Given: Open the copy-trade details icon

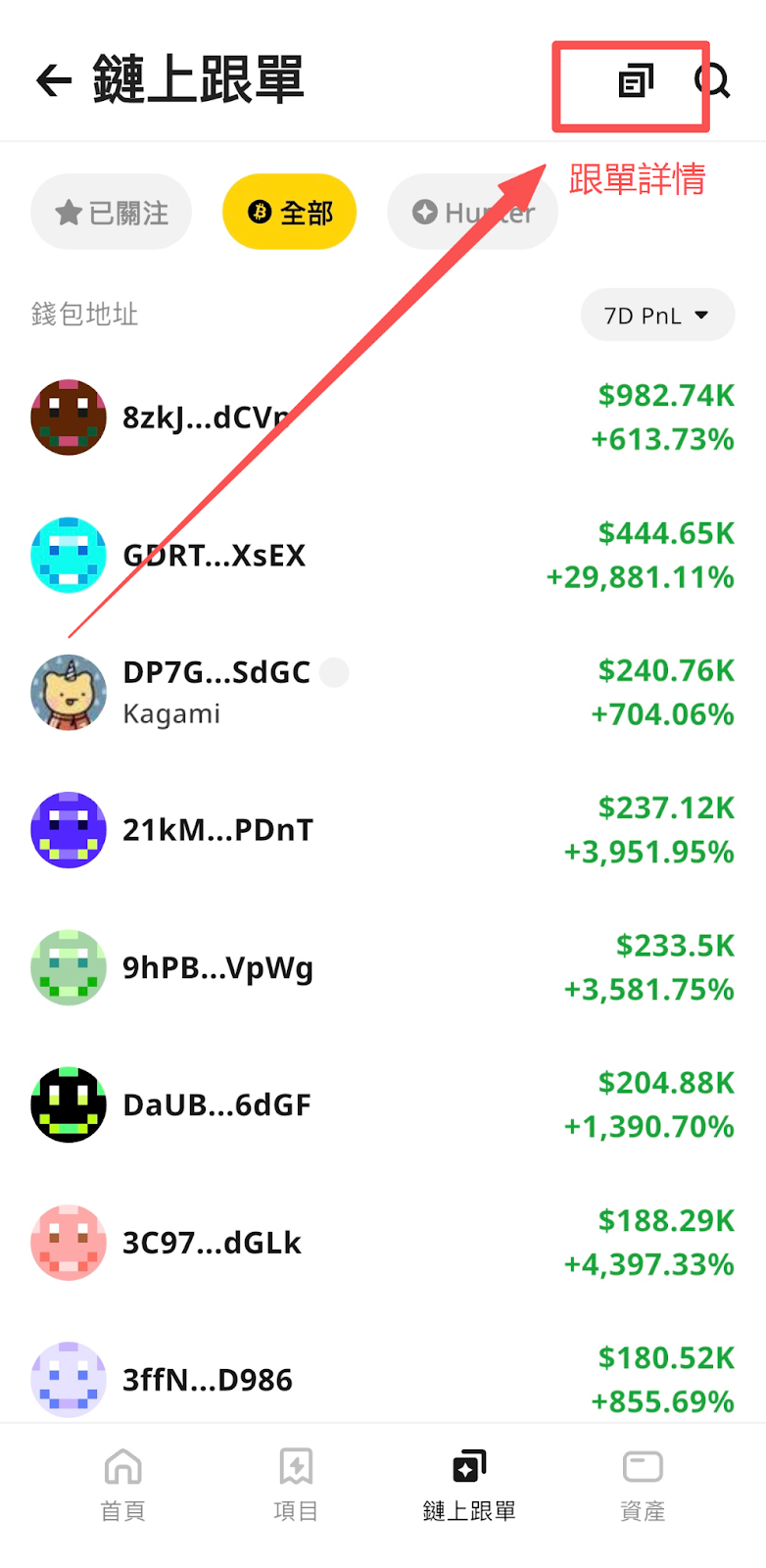Looking at the screenshot, I should pos(636,81).
